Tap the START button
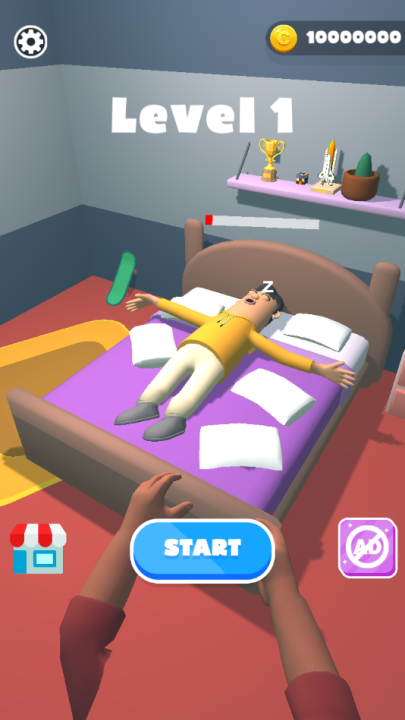The height and width of the screenshot is (720, 405). [202, 551]
